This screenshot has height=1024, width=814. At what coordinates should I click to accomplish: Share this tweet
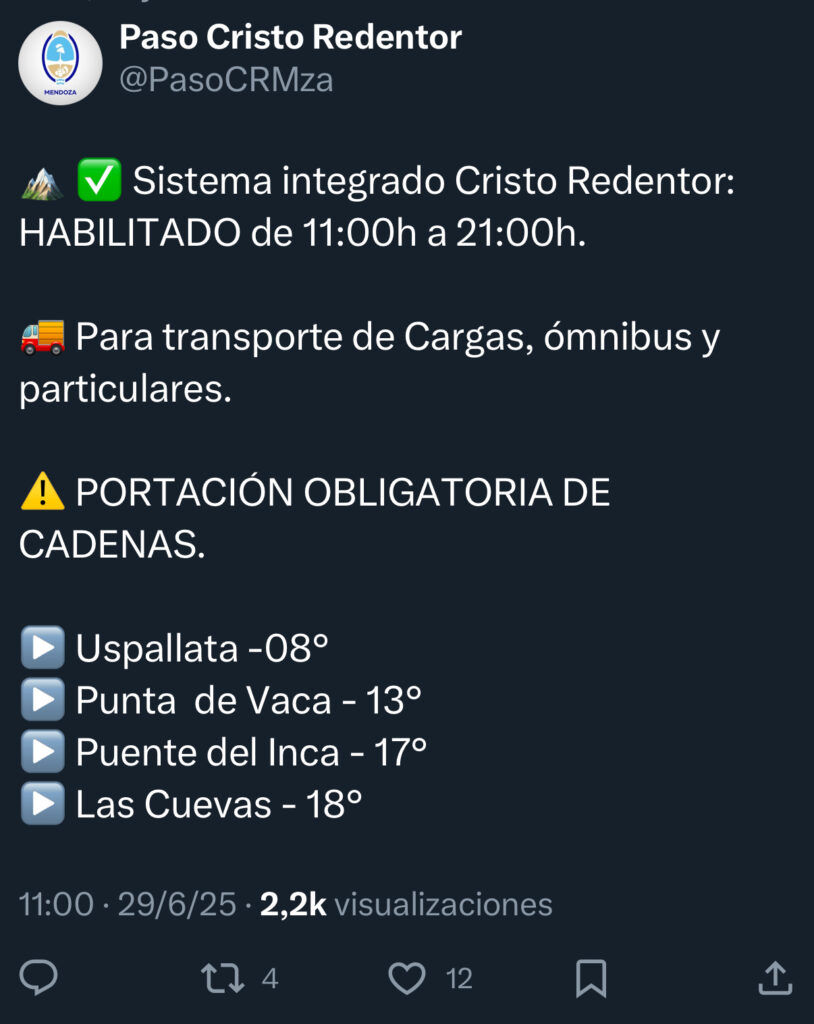click(x=775, y=978)
